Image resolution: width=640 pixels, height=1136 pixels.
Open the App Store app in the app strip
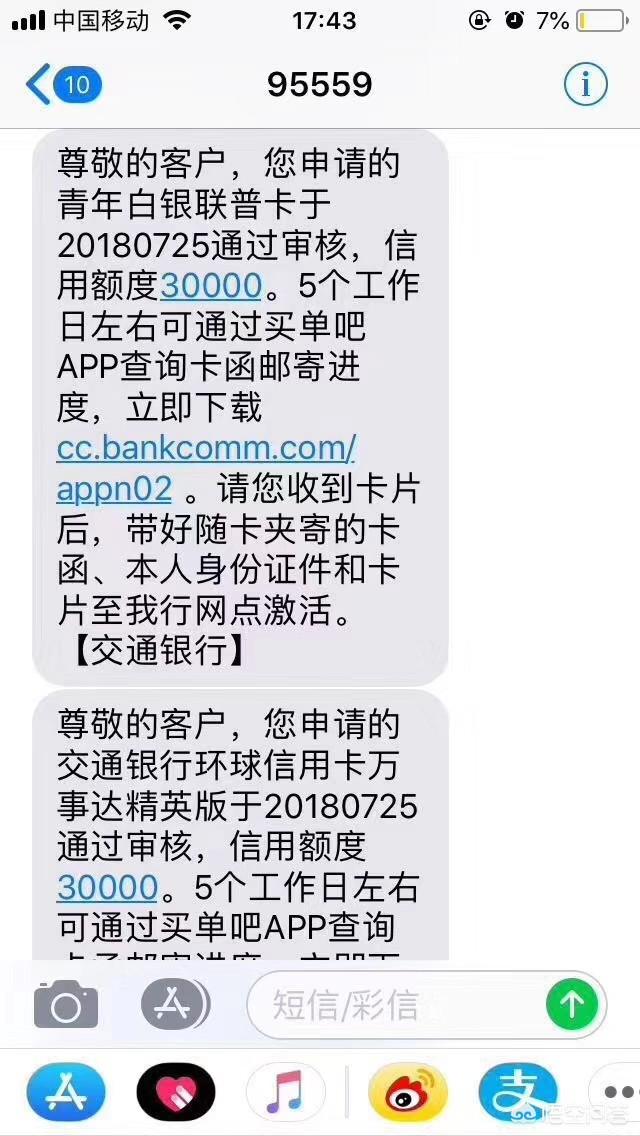tap(66, 1091)
